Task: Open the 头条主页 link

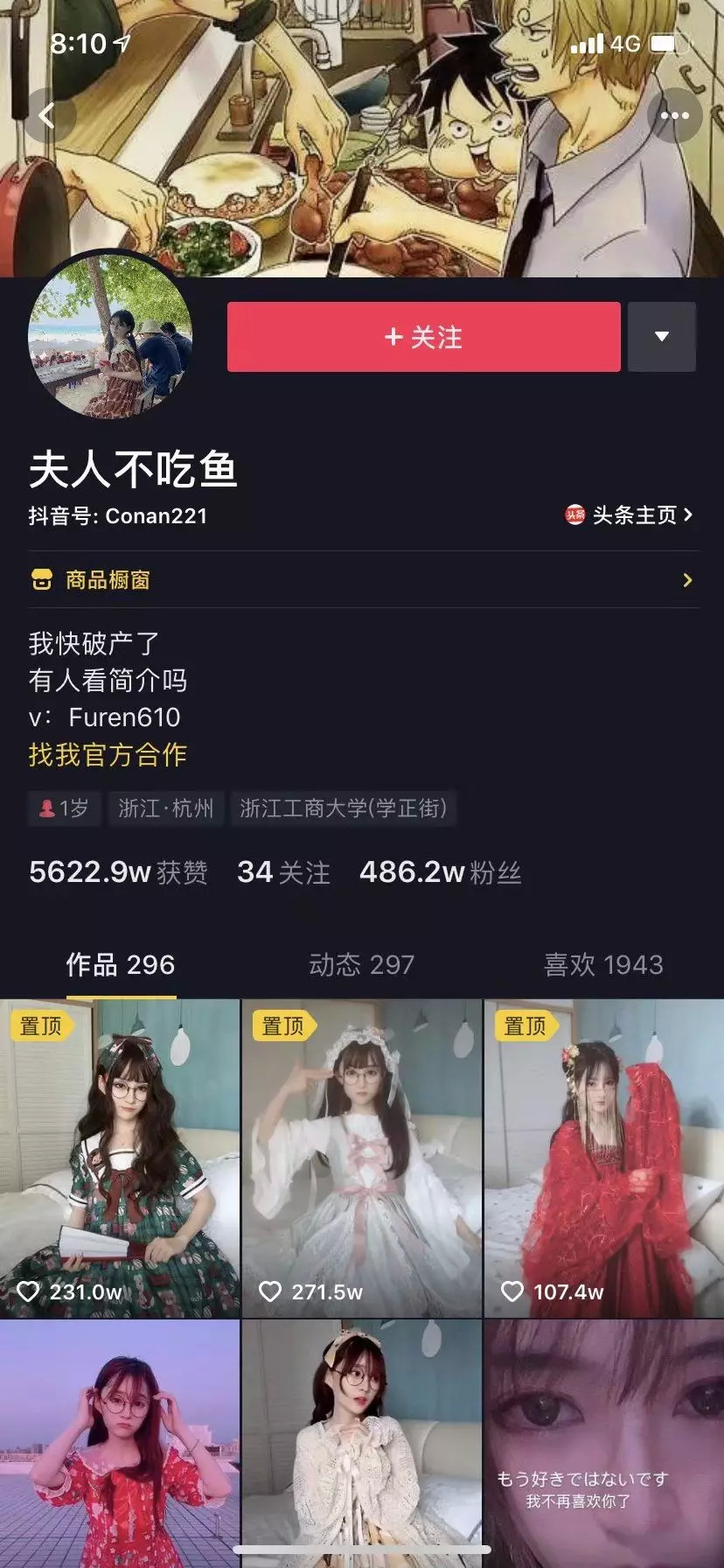Action: (x=630, y=515)
